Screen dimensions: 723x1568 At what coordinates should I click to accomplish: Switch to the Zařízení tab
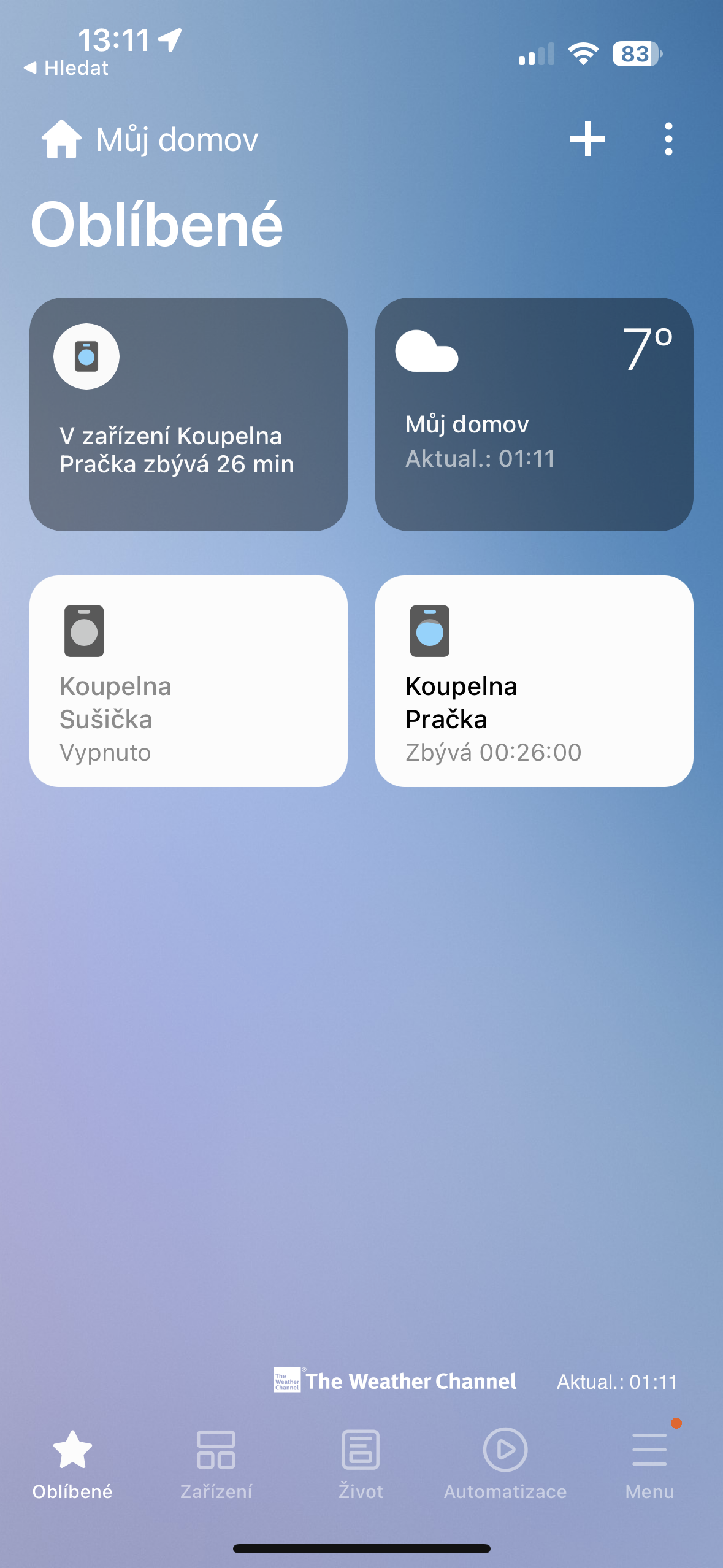(216, 1463)
